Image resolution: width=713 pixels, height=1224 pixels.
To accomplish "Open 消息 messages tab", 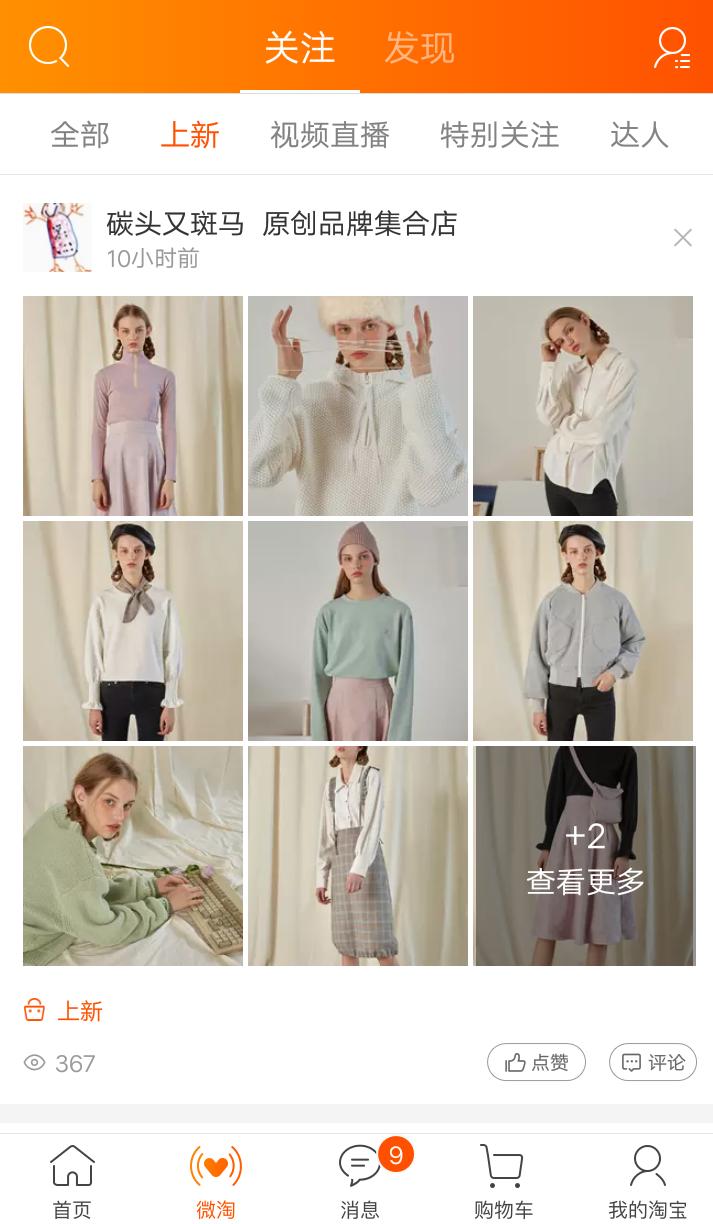I will tap(360, 1181).
